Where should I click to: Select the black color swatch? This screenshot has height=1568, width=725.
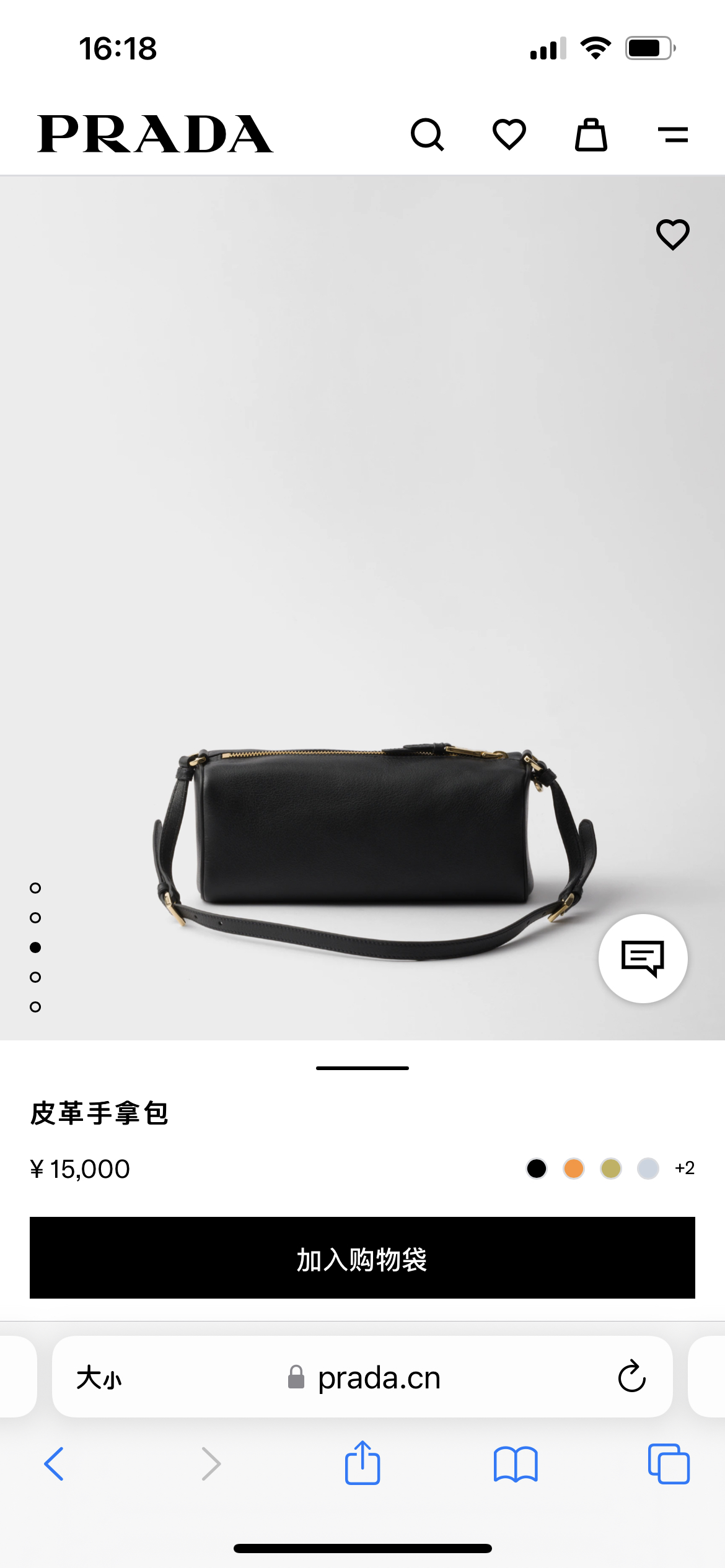(537, 1169)
